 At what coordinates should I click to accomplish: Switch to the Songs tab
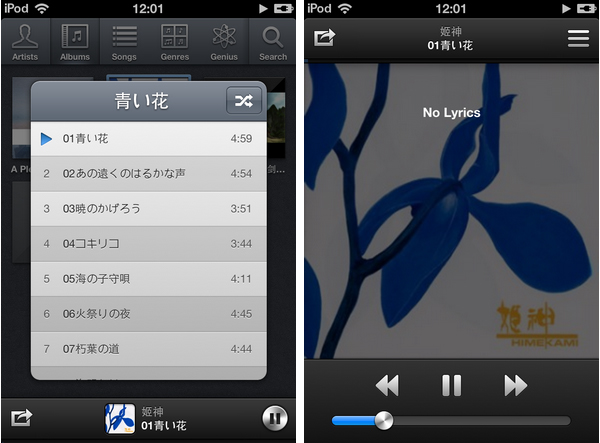(125, 41)
